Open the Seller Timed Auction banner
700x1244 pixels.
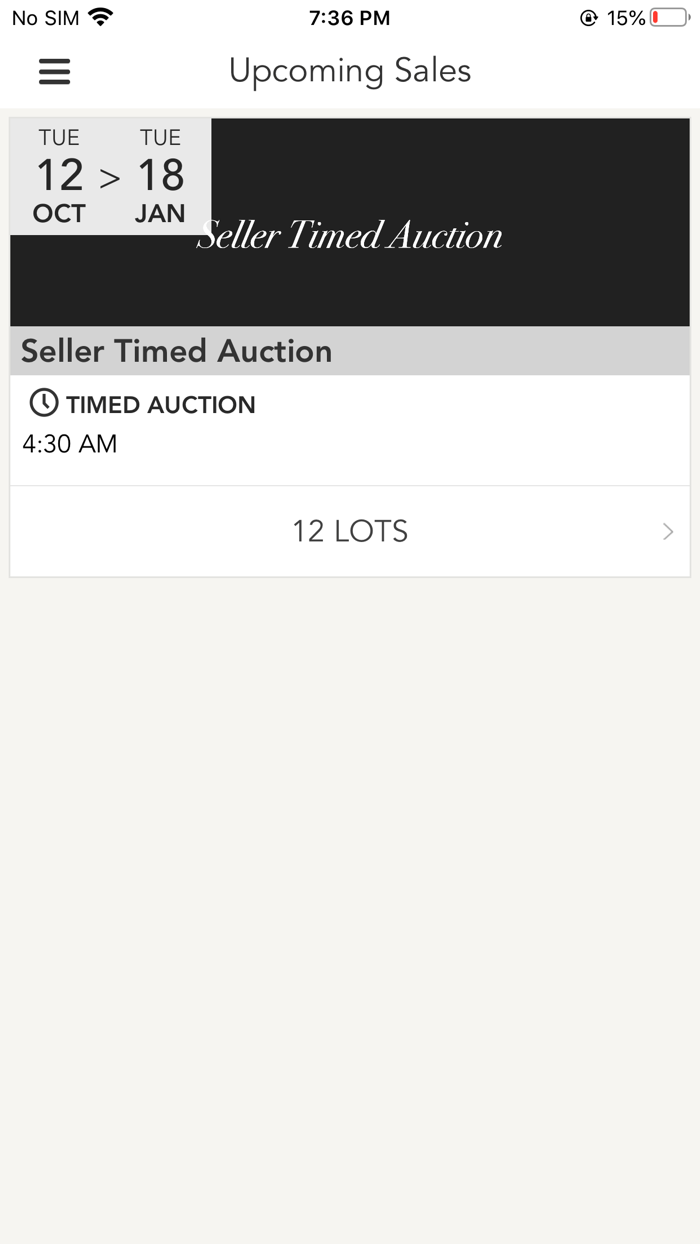[x=350, y=222]
